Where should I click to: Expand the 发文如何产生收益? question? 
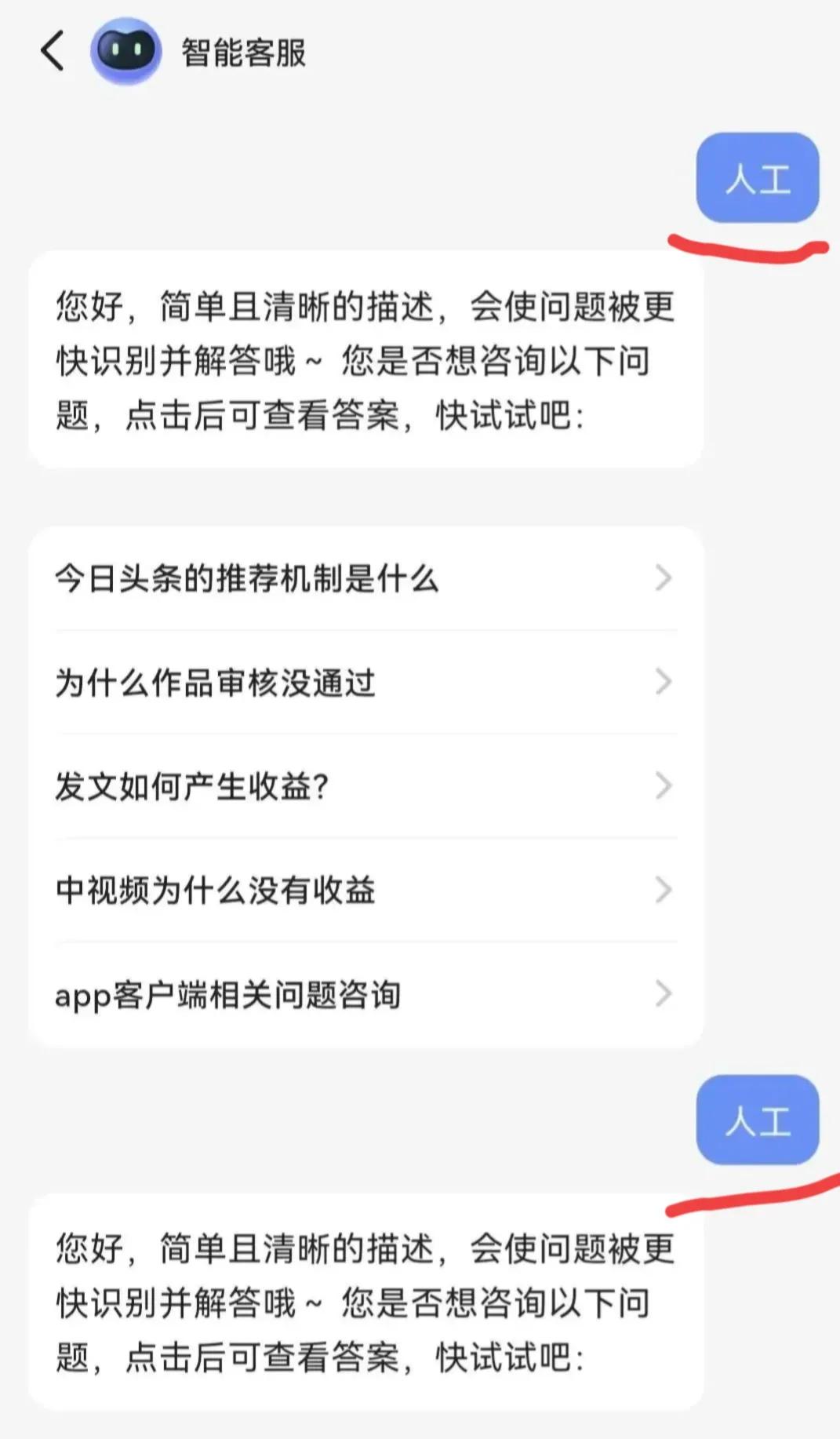192,786
